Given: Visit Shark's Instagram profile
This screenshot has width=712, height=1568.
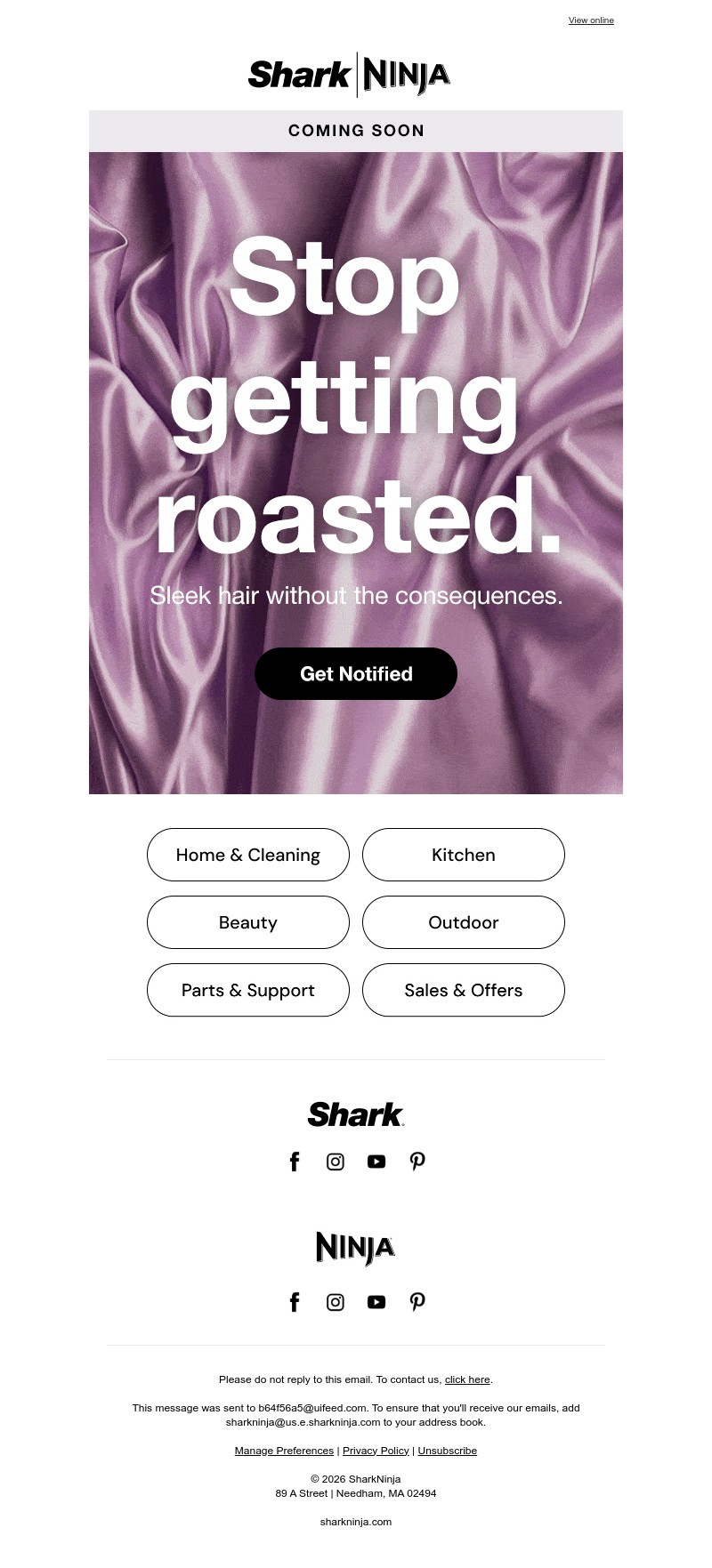Looking at the screenshot, I should (x=336, y=1162).
